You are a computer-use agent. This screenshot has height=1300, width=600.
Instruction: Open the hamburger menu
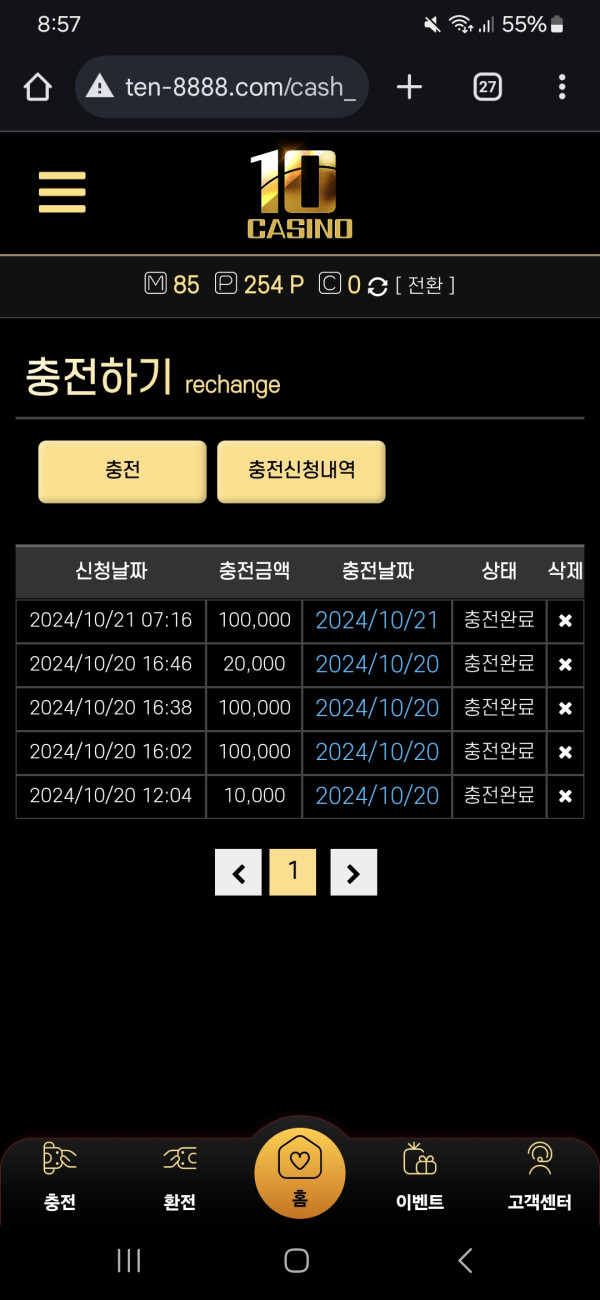(62, 192)
